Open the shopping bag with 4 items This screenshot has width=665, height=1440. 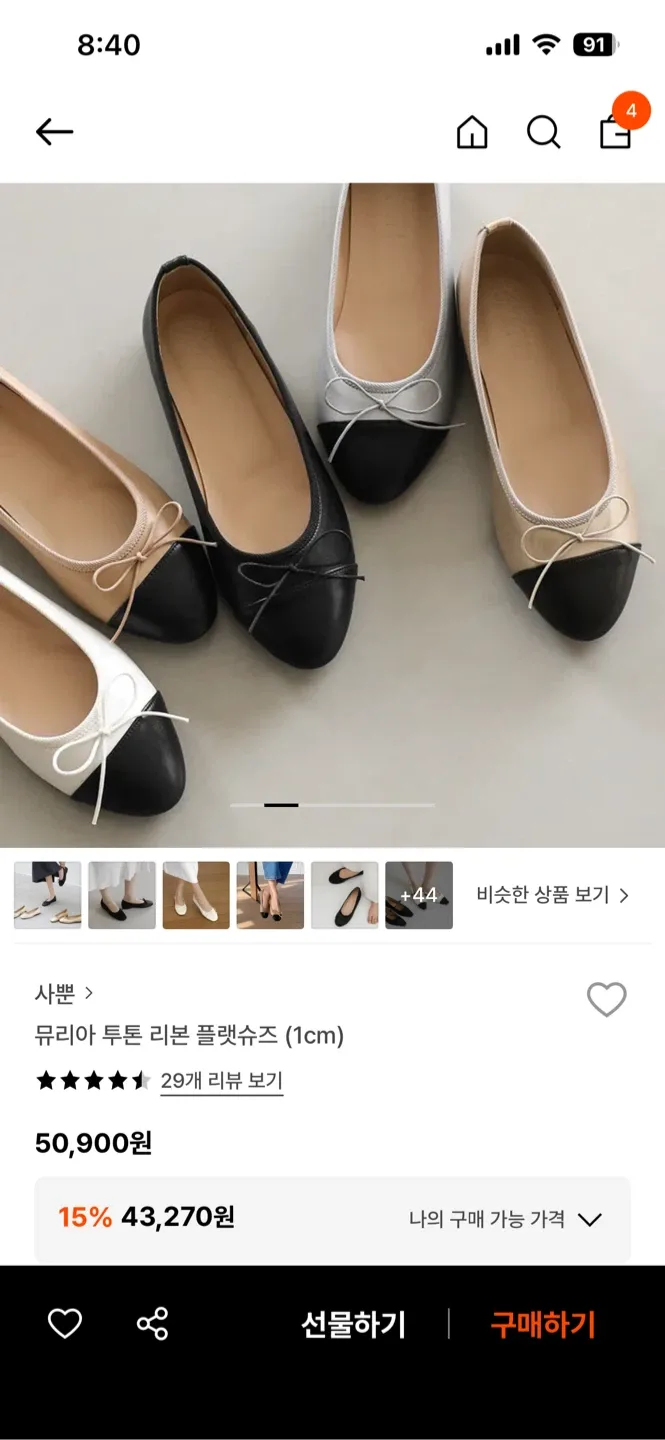(x=615, y=130)
